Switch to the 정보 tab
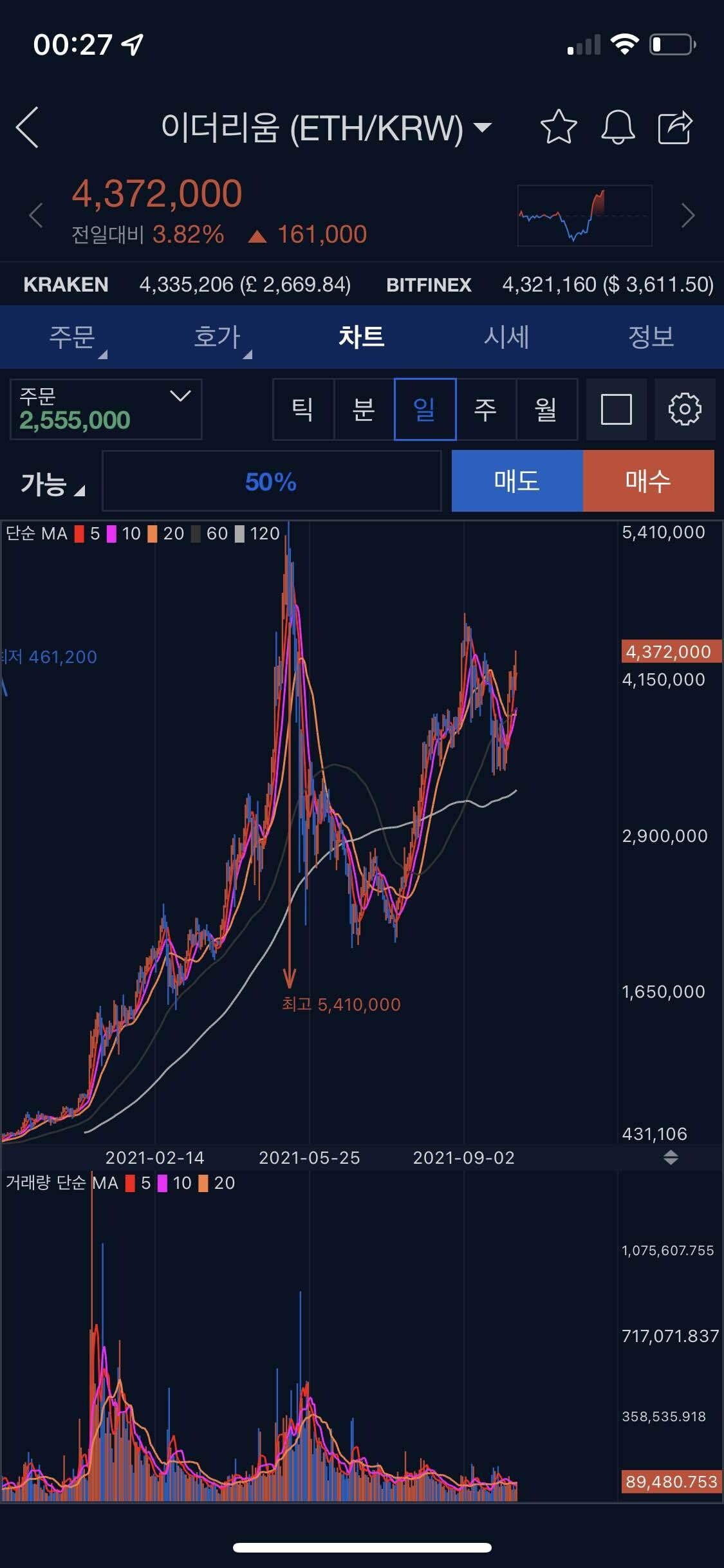Viewport: 724px width, 1568px height. 651,337
